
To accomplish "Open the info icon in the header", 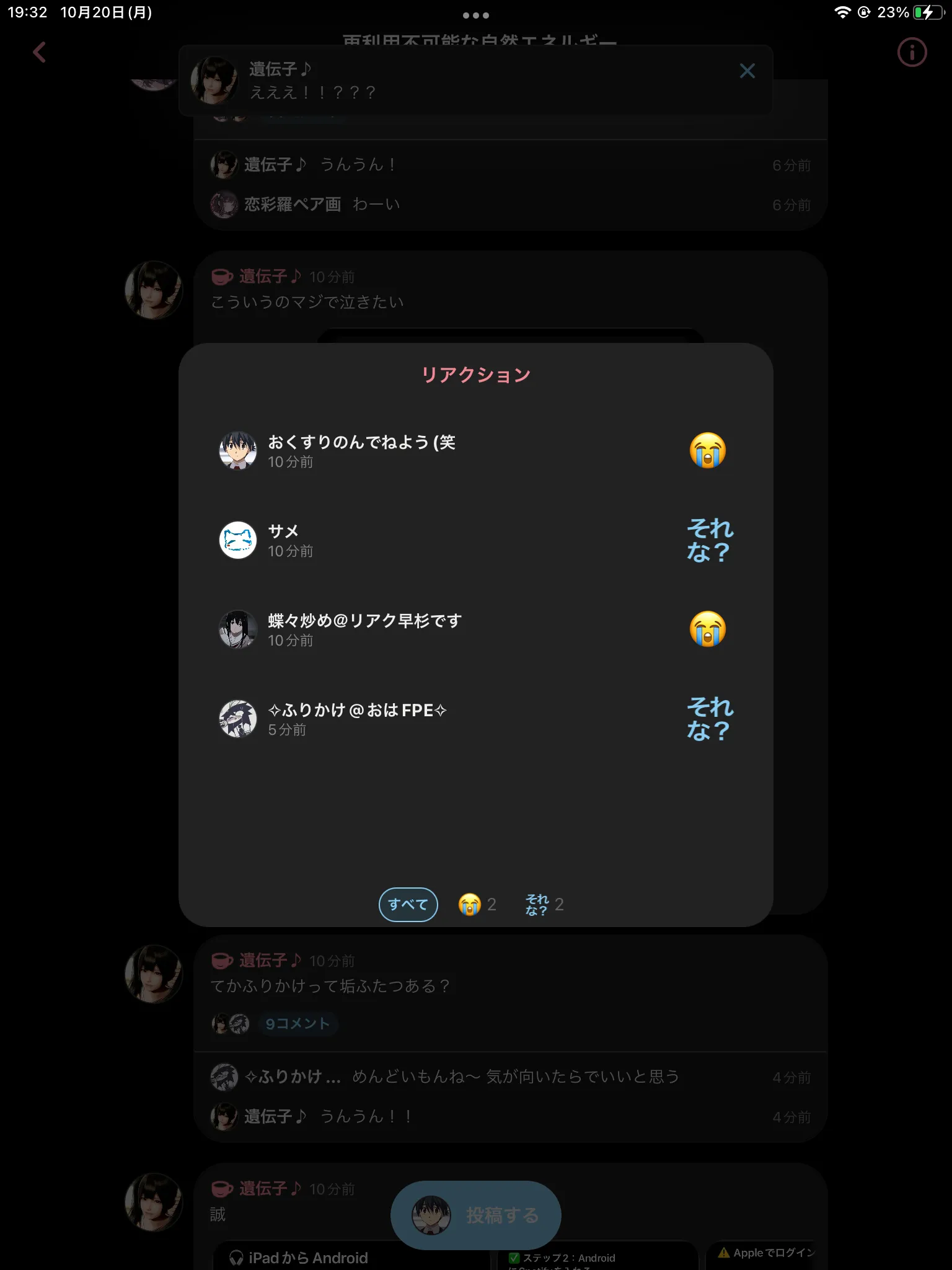I will pyautogui.click(x=912, y=53).
